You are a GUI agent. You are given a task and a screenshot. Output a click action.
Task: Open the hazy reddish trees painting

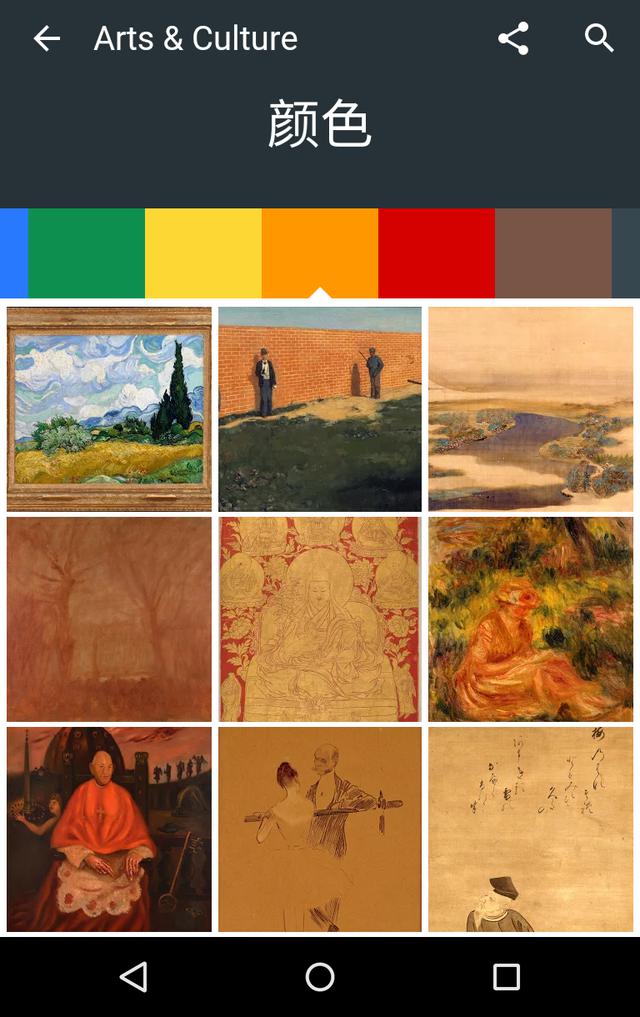point(109,619)
